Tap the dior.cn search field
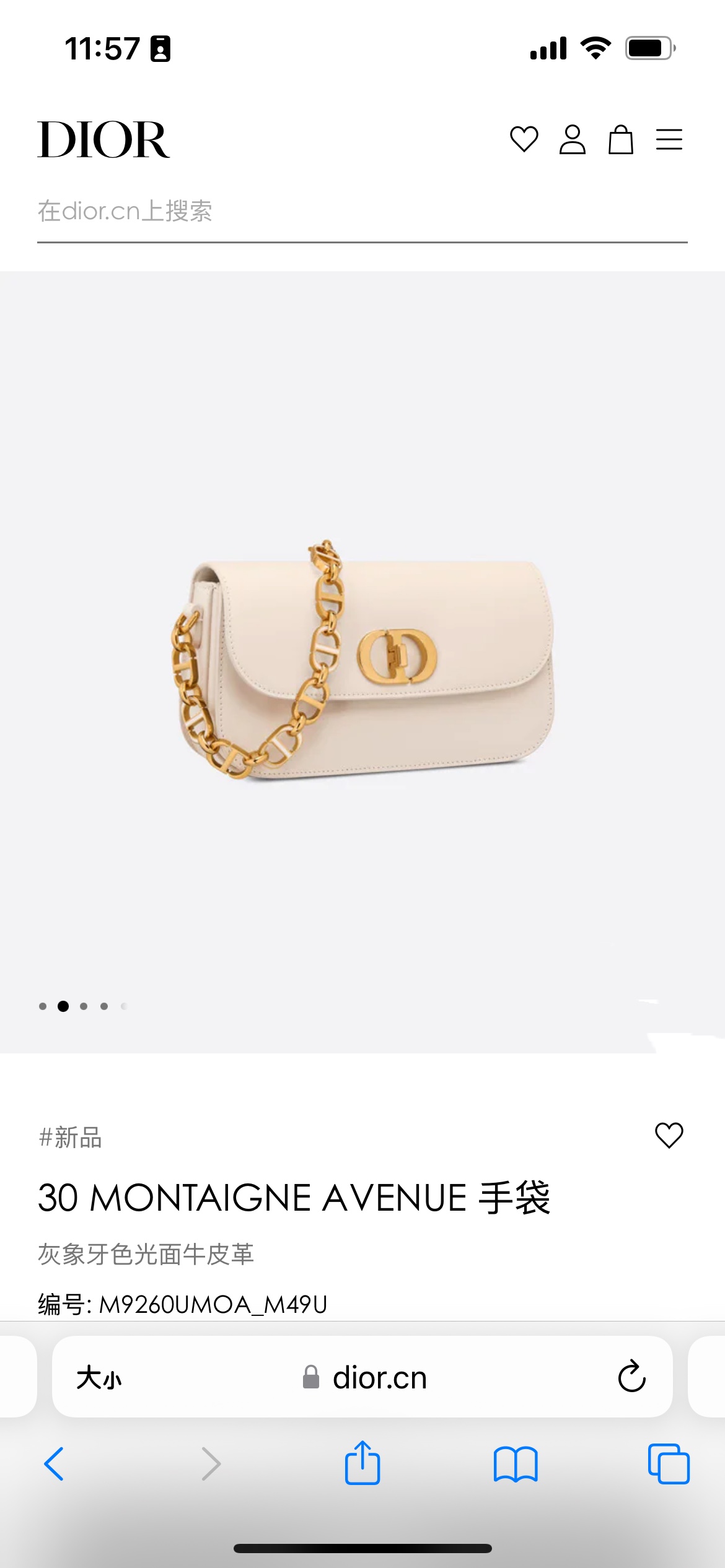Screen dimensions: 725x1568 [362, 212]
